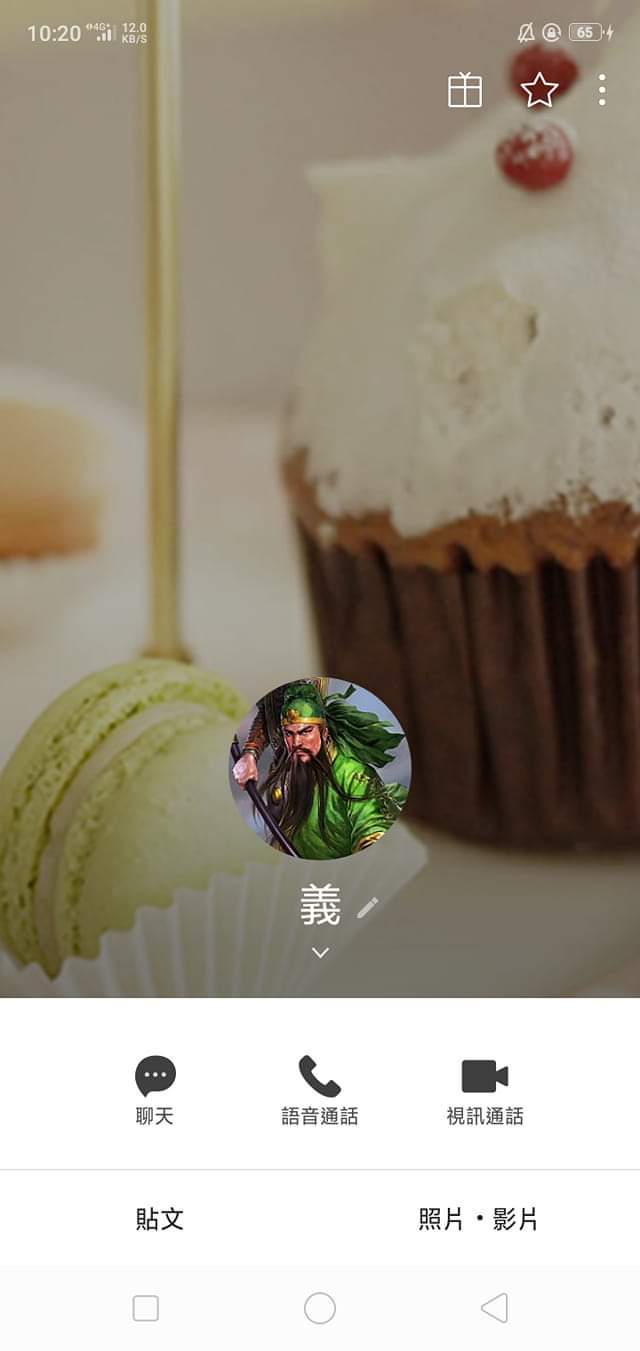View 義's profile picture

[x=320, y=769]
